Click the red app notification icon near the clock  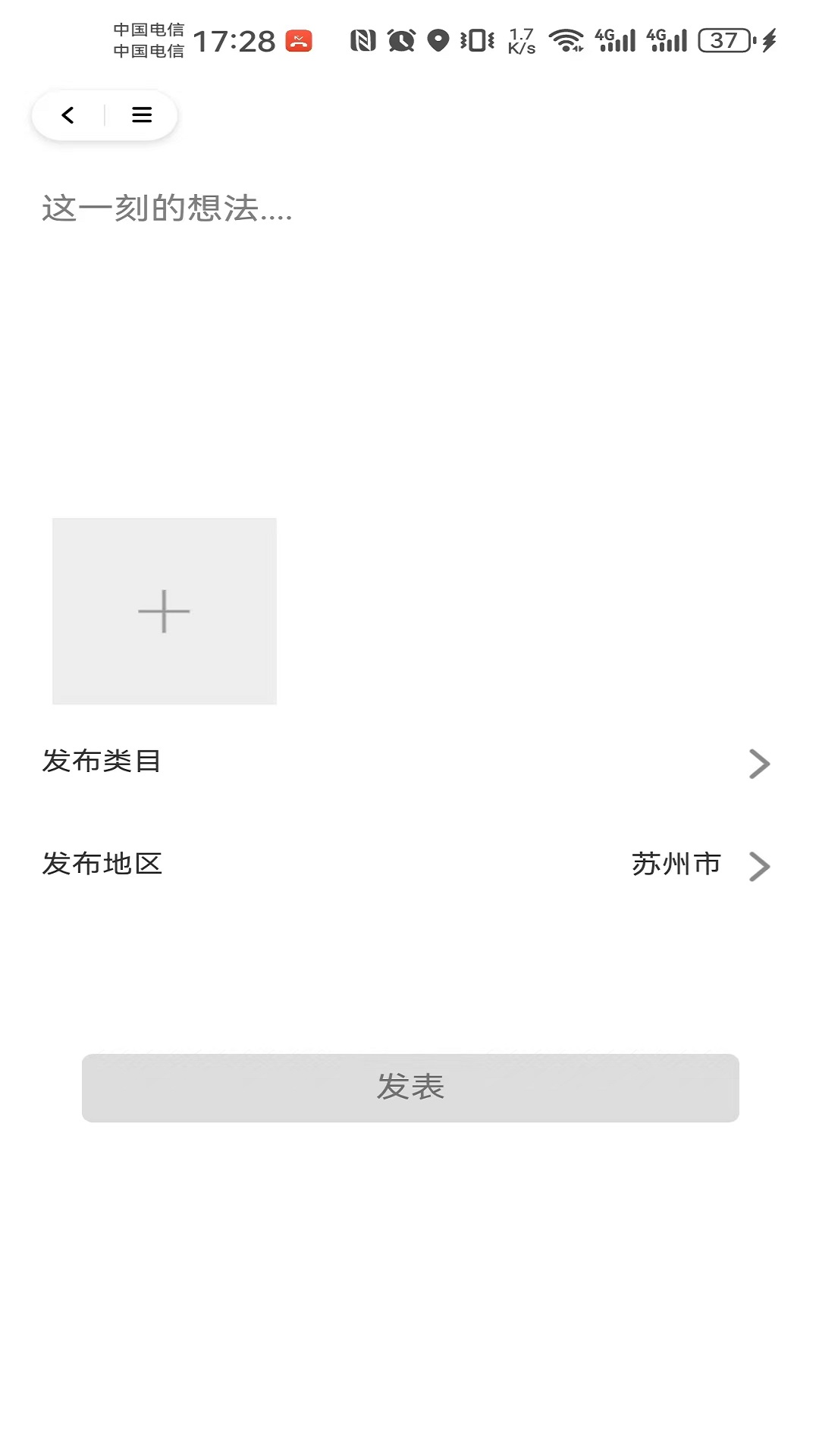298,42
